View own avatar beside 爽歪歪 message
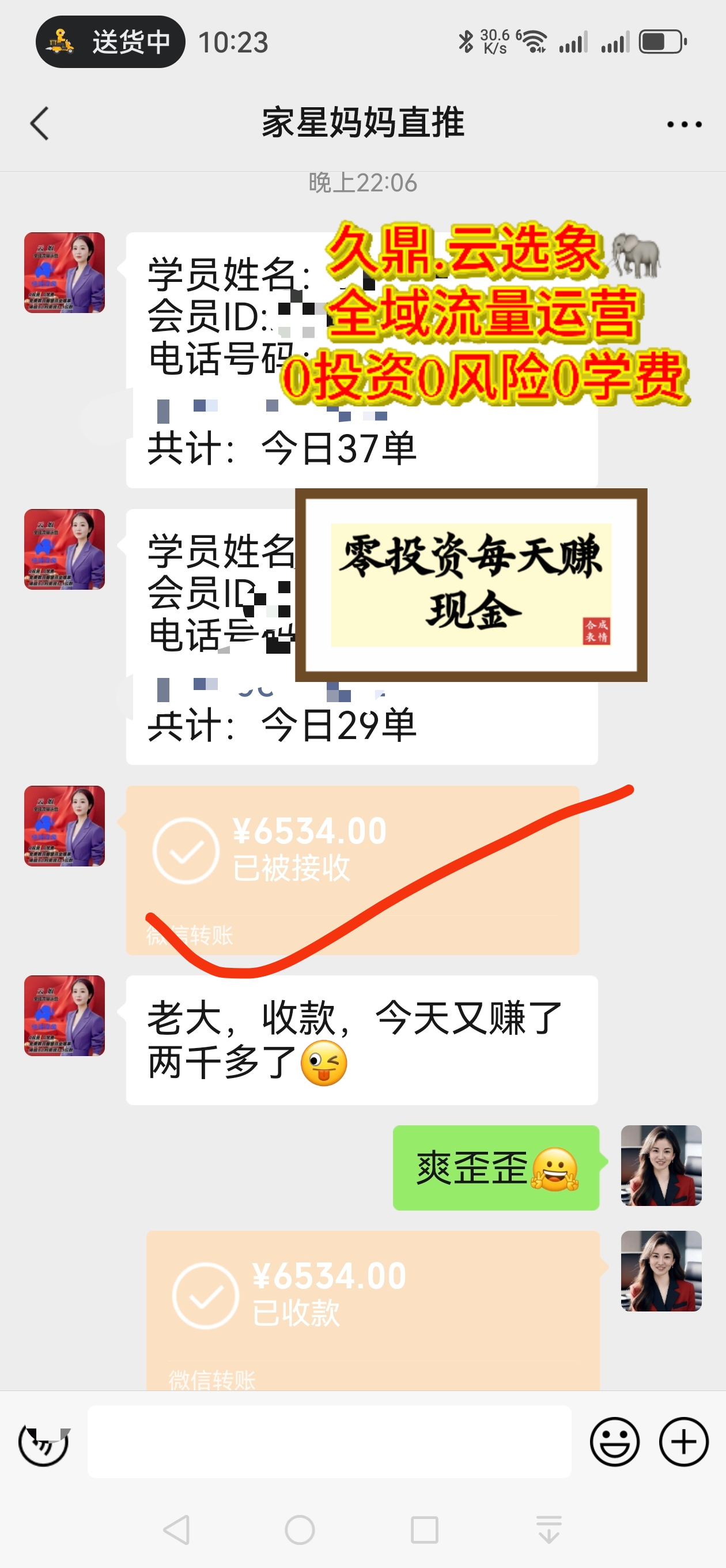The height and width of the screenshot is (1568, 726). point(661,1165)
